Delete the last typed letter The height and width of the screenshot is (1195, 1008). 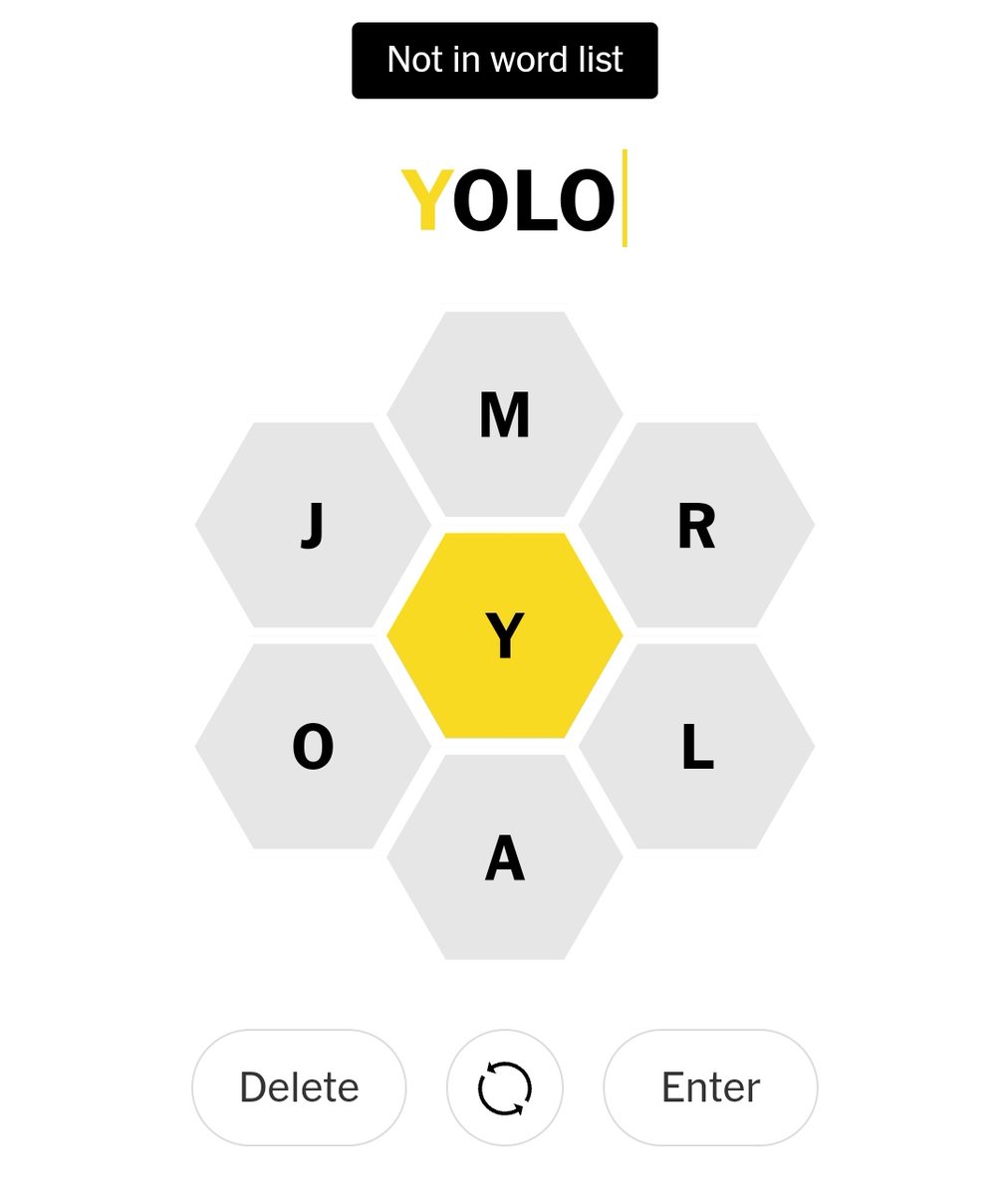tap(299, 1087)
